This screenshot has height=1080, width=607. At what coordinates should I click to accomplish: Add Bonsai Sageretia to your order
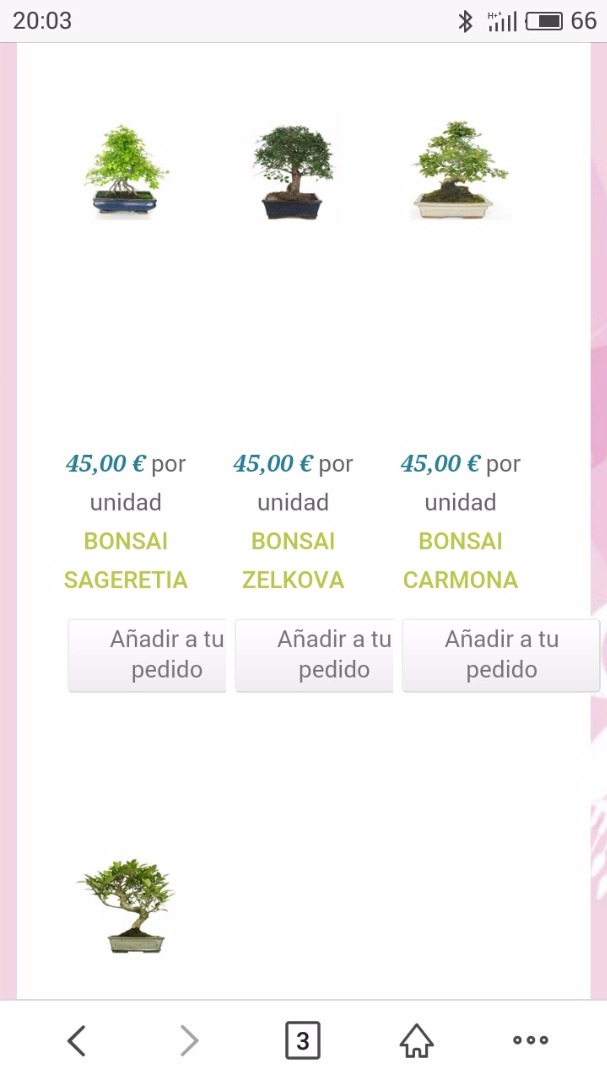148,655
